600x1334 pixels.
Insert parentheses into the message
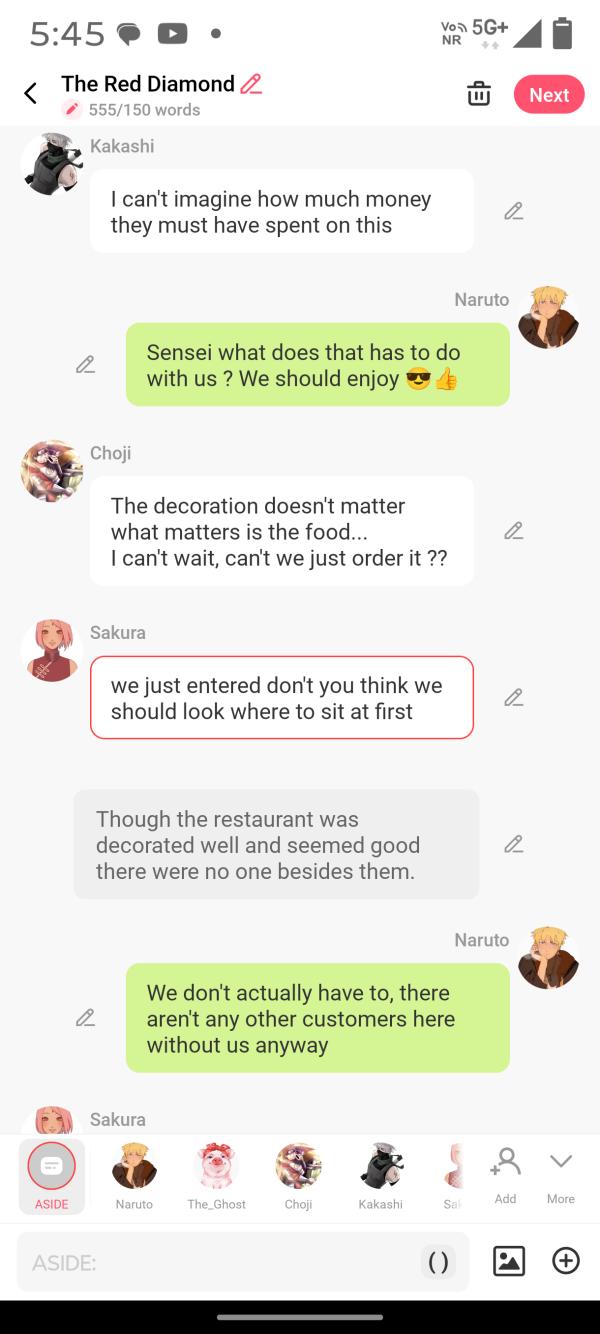[438, 1262]
